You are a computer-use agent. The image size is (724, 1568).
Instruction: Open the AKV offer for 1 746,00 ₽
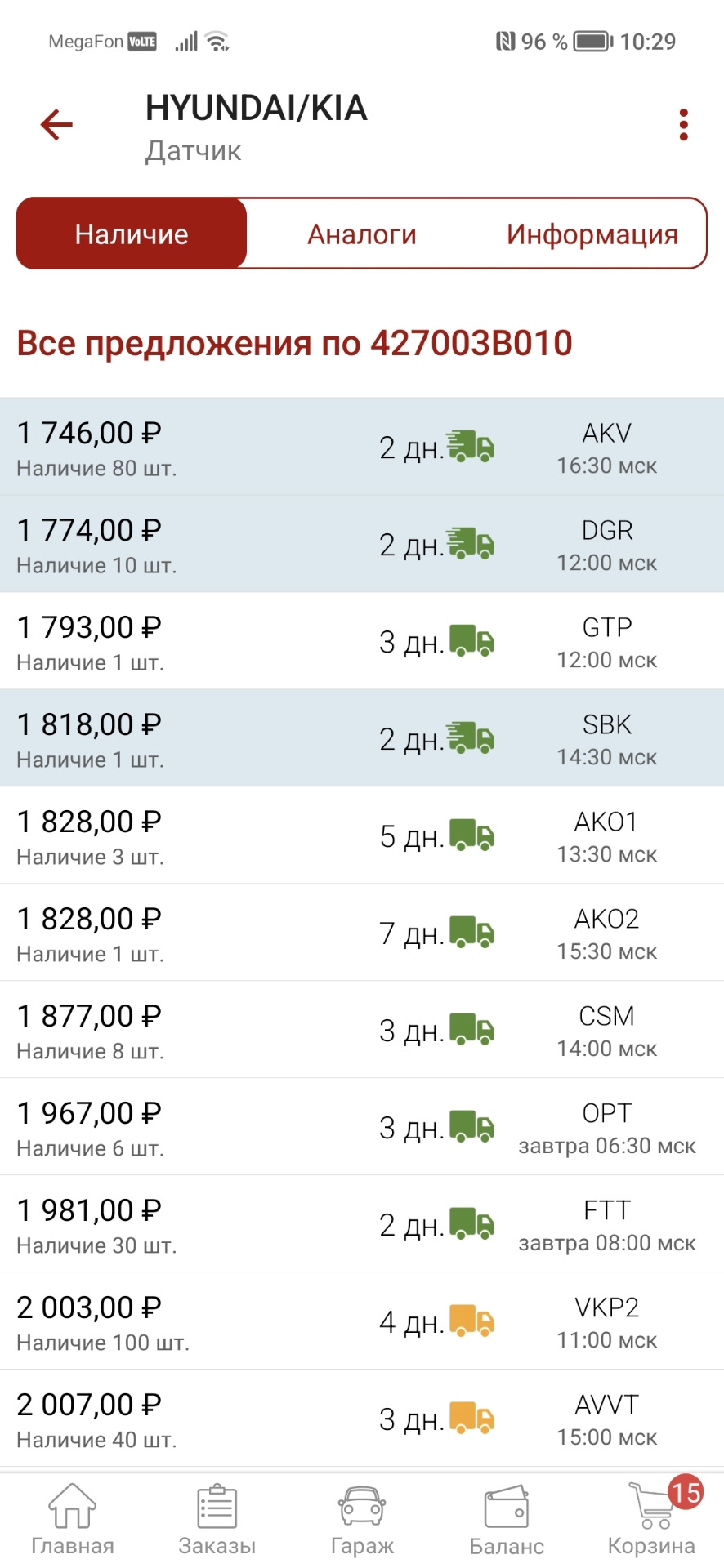[362, 447]
